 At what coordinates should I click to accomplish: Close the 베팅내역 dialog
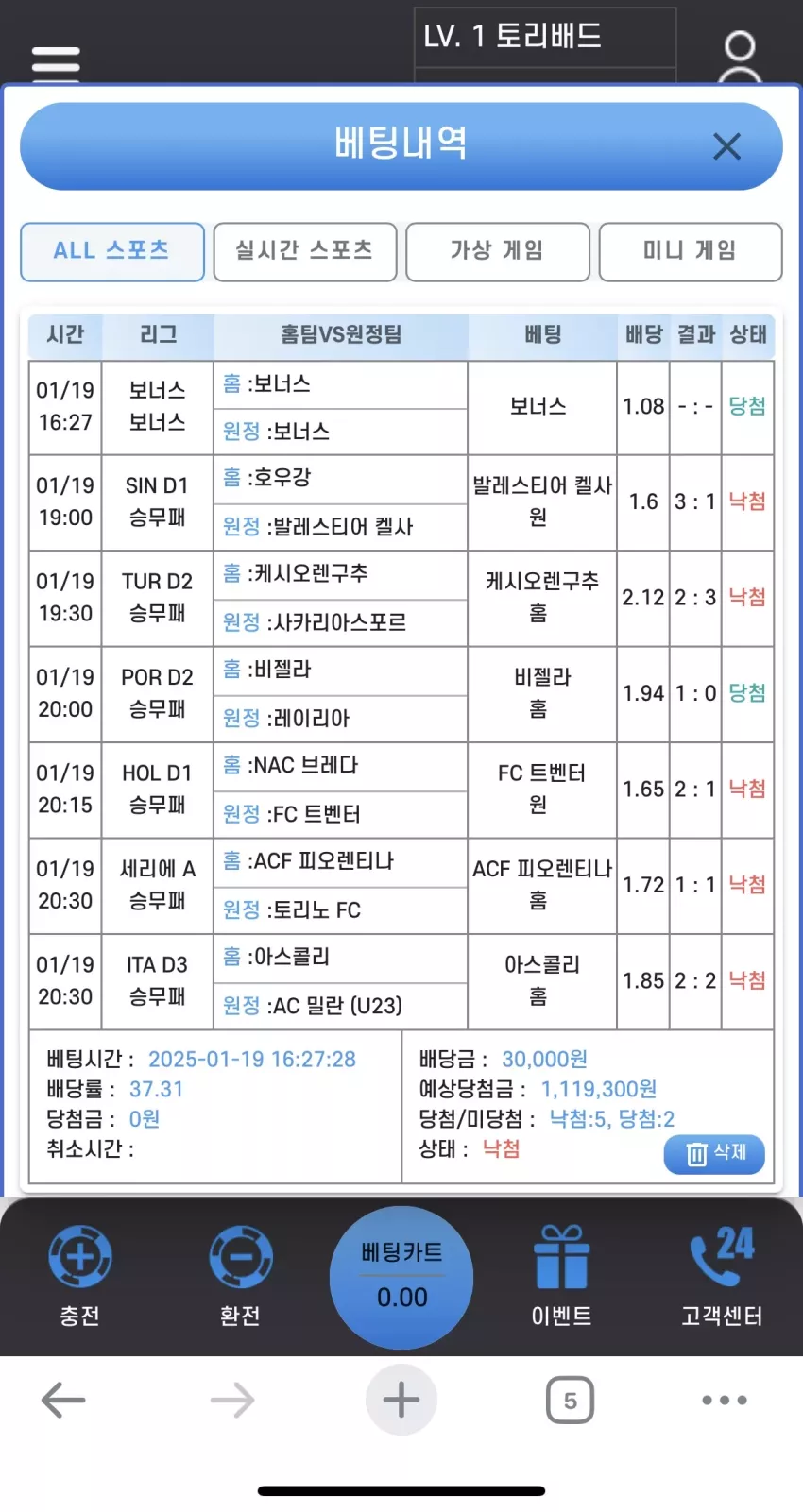point(726,146)
